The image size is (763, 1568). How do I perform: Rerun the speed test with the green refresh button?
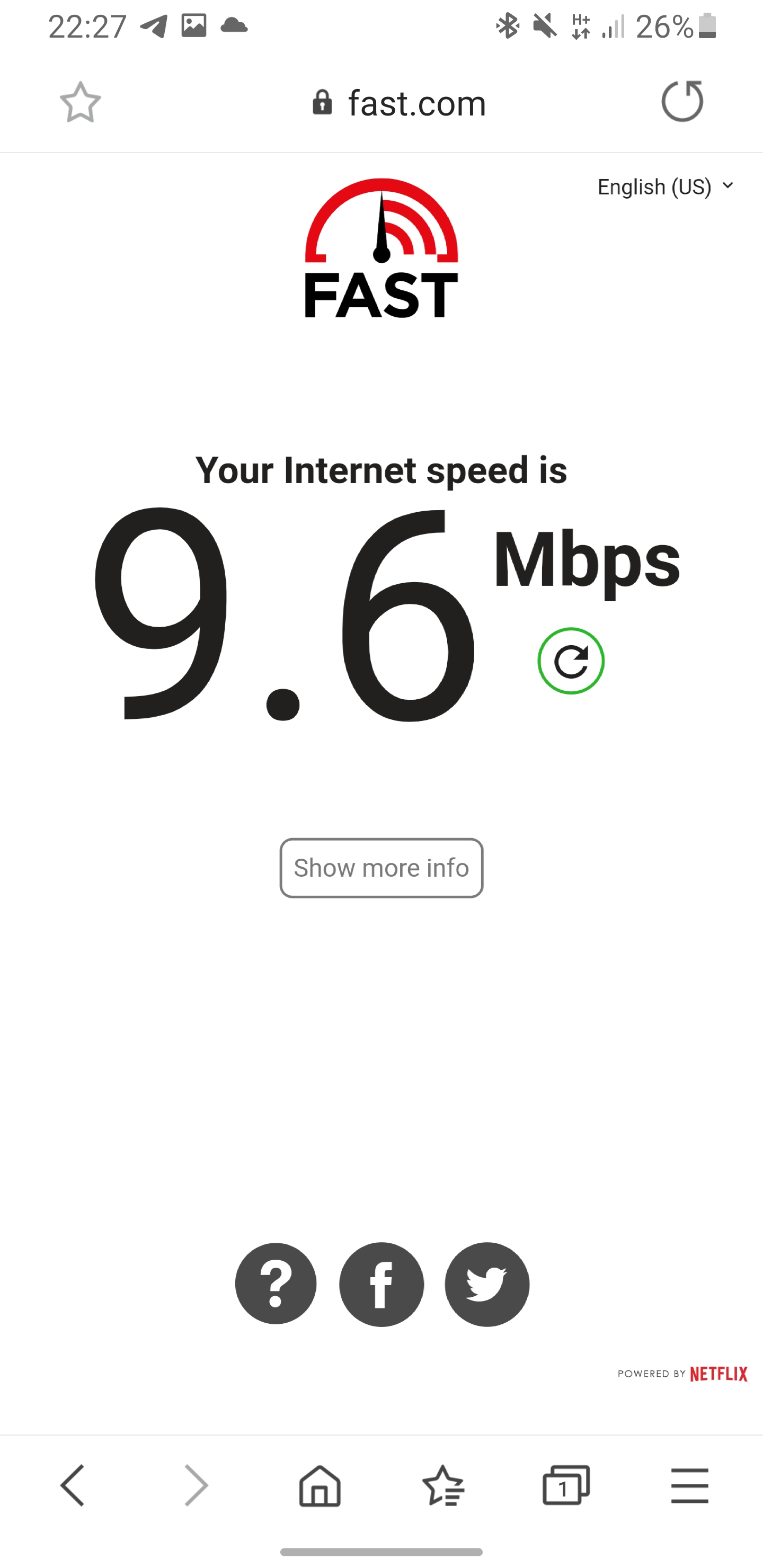tap(571, 661)
